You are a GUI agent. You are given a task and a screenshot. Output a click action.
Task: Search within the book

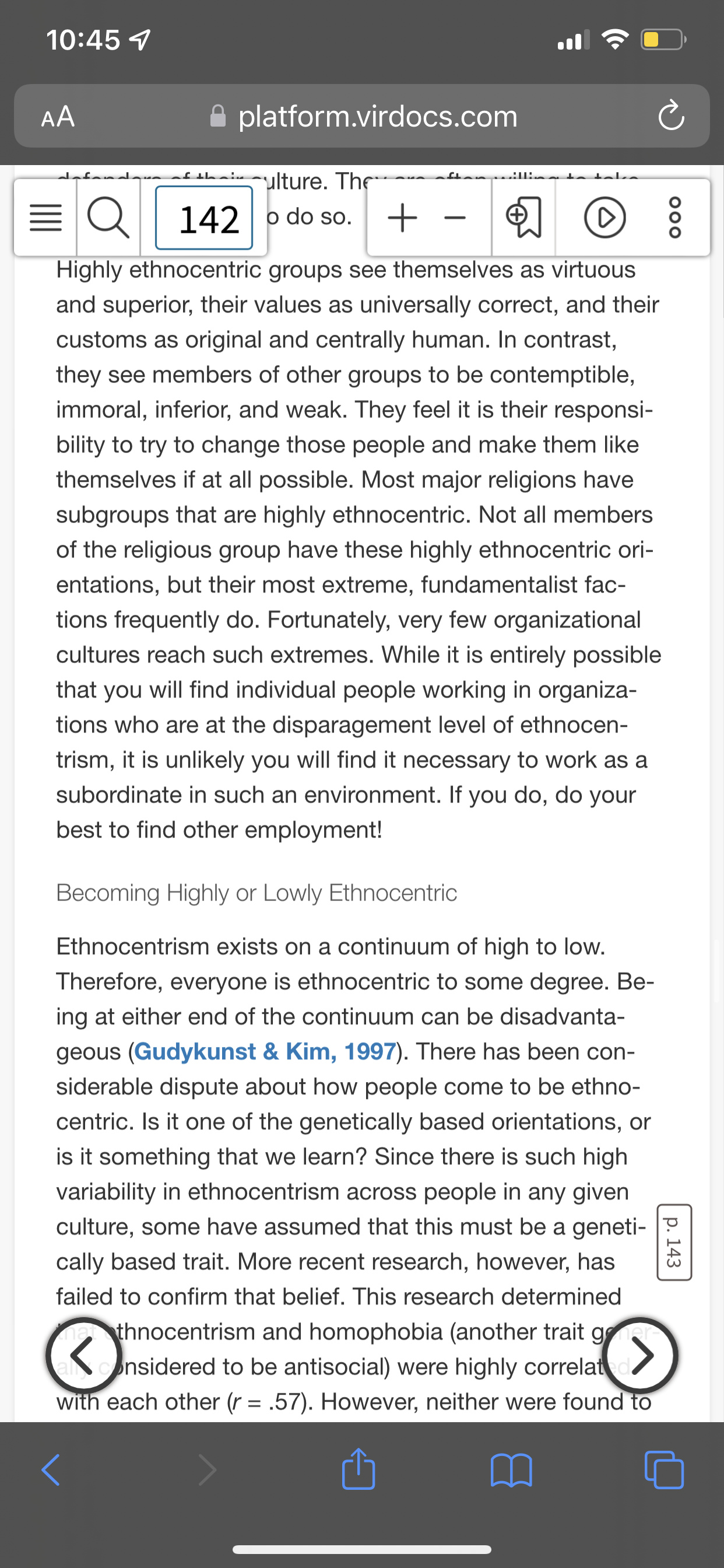coord(108,218)
